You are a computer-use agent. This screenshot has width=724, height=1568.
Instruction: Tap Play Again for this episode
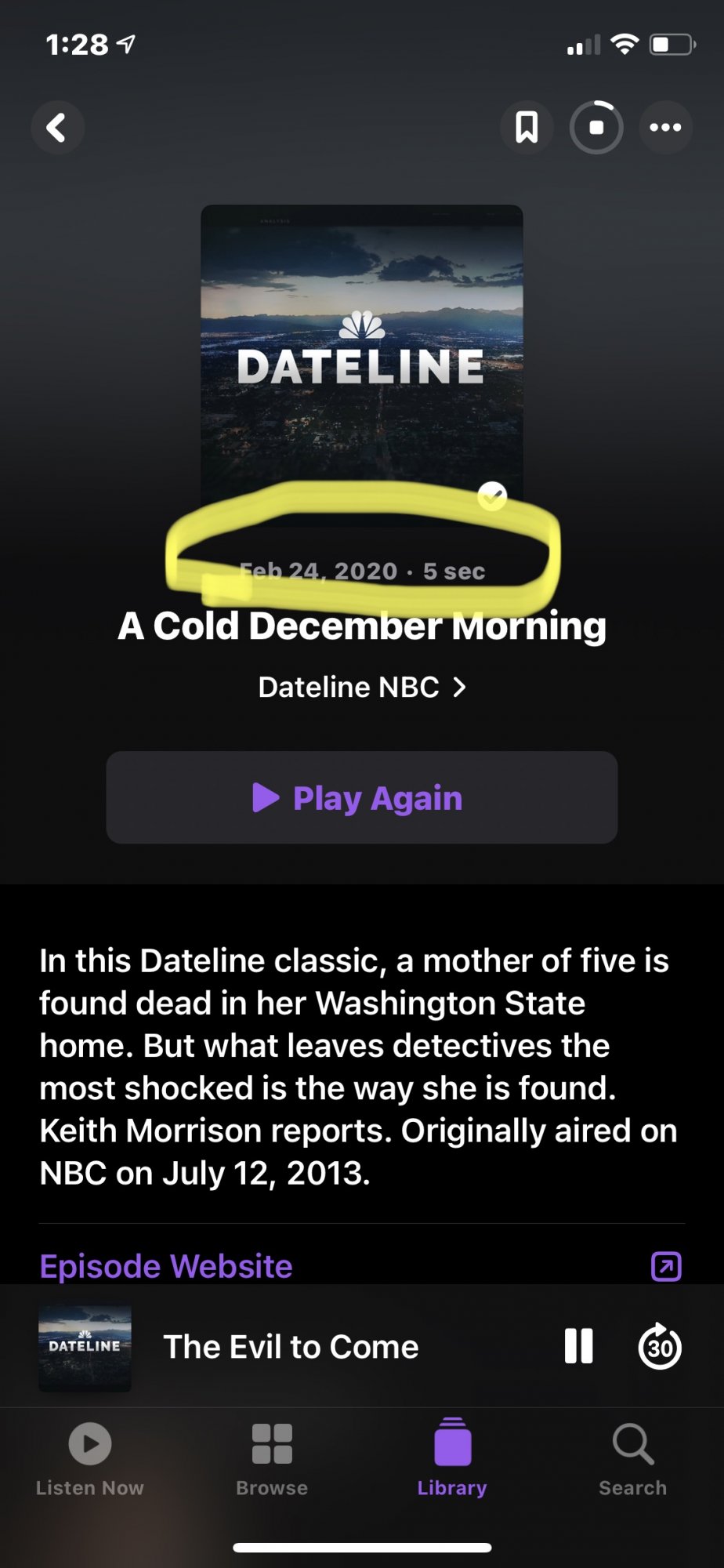click(x=361, y=798)
